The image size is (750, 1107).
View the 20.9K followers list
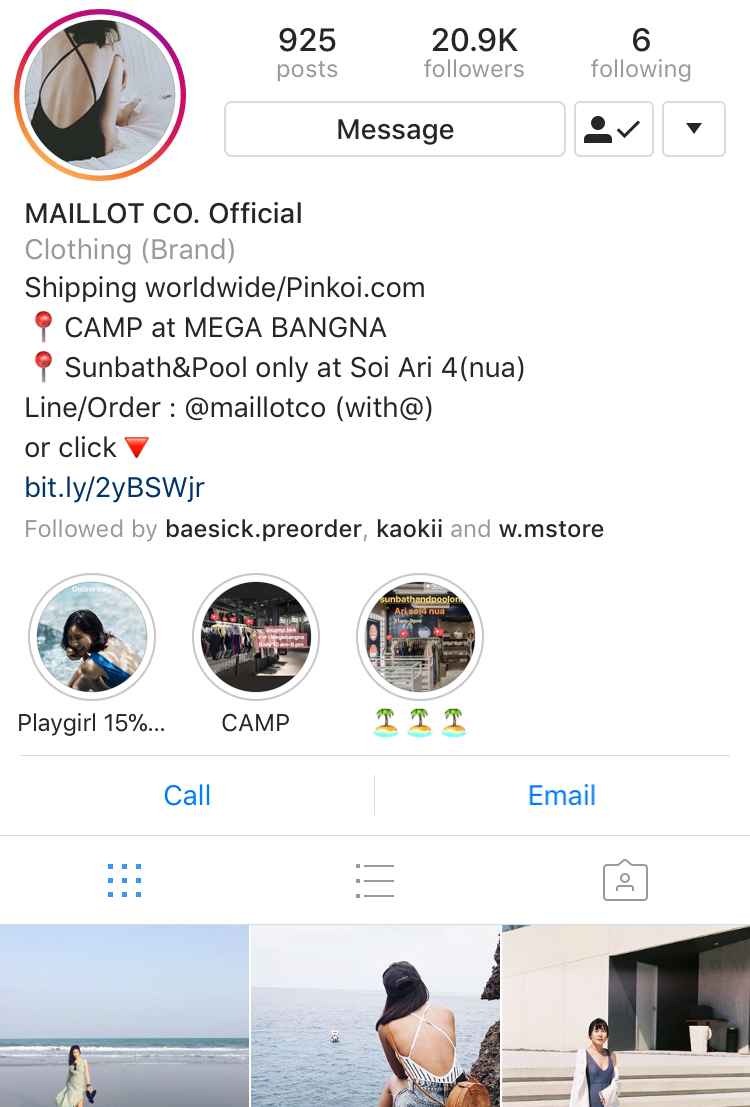point(474,53)
